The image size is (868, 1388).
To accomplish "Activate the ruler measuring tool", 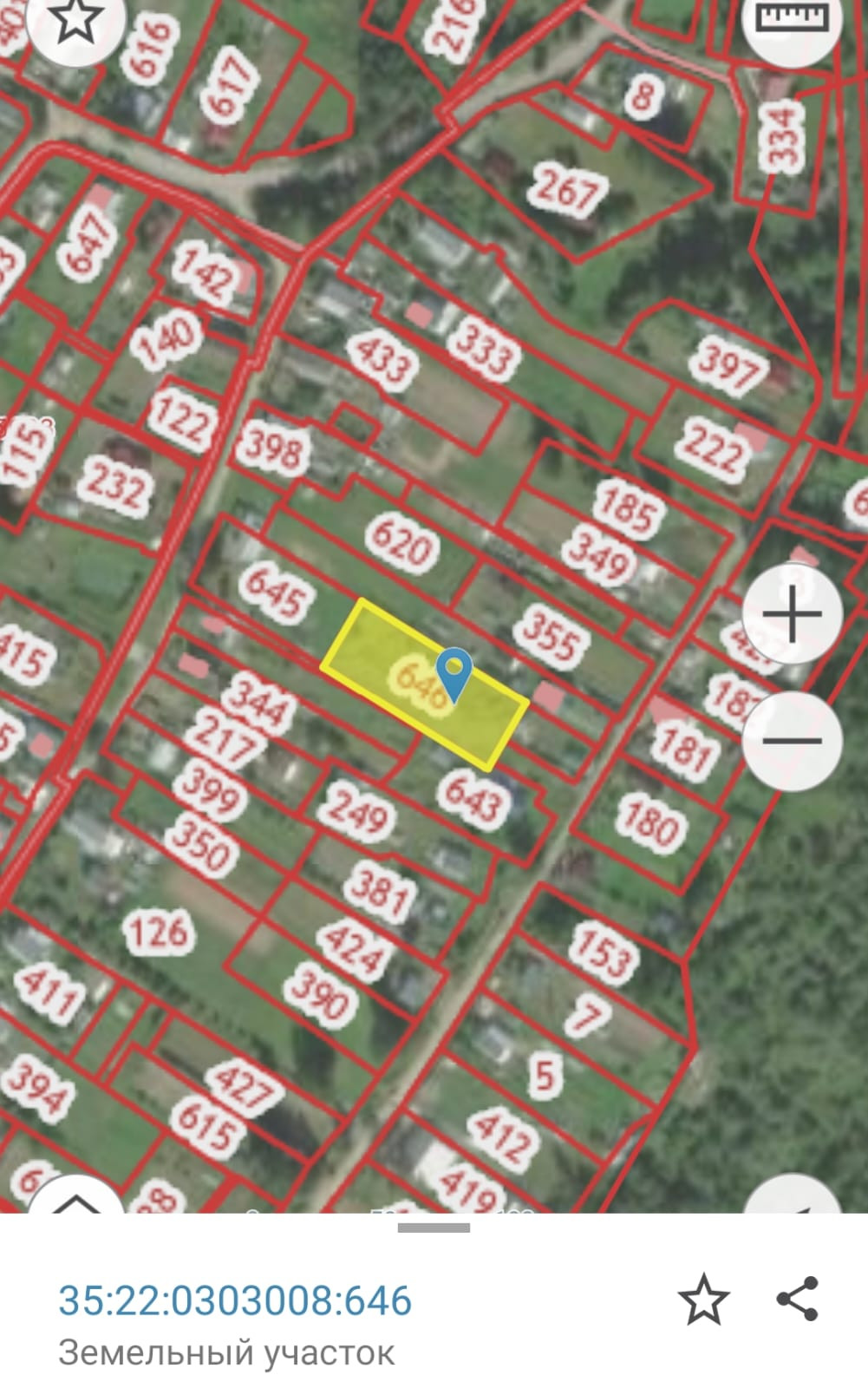I will click(x=793, y=21).
